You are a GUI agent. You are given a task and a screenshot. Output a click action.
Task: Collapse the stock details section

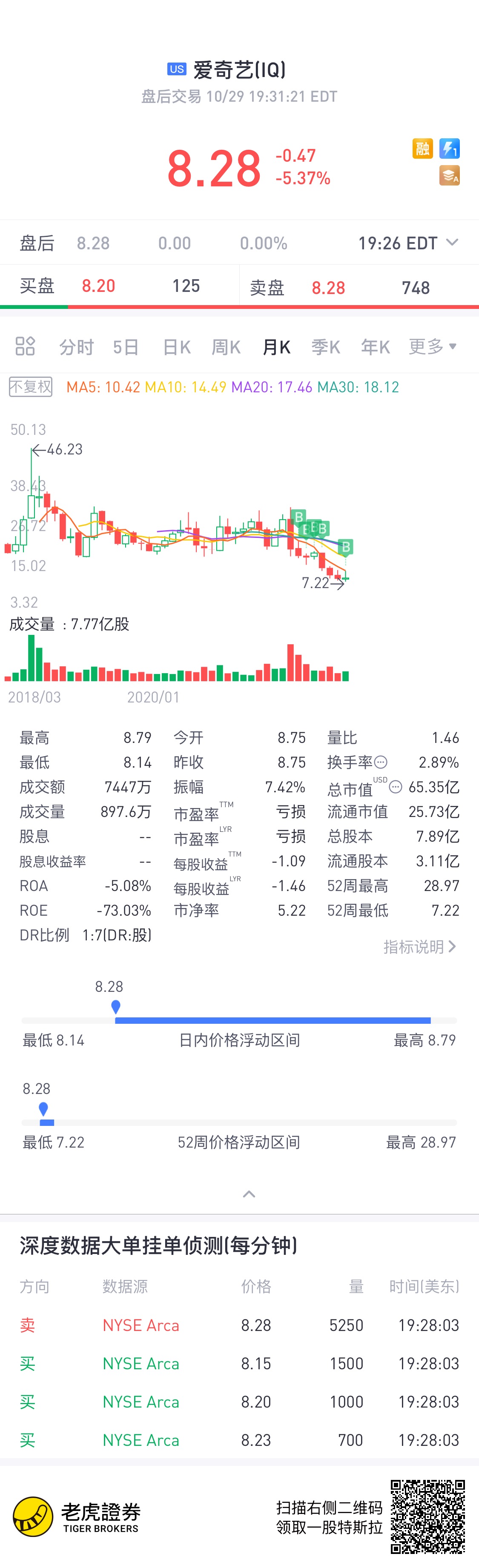tap(249, 1194)
